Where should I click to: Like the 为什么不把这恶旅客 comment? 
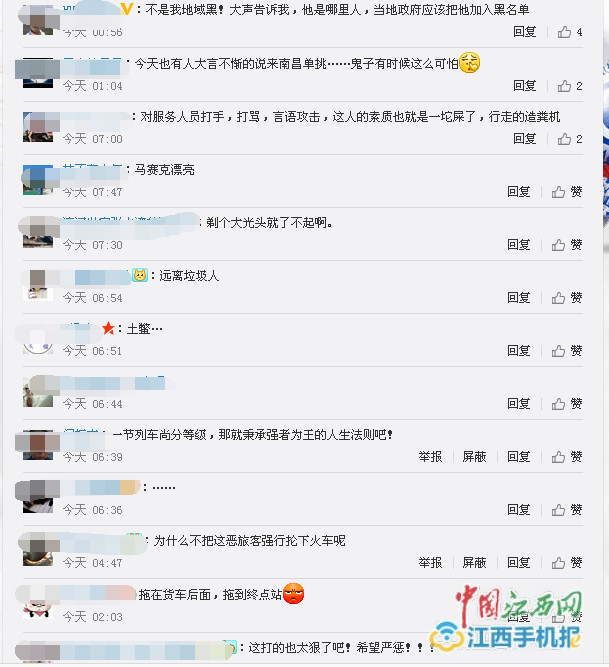(568, 563)
